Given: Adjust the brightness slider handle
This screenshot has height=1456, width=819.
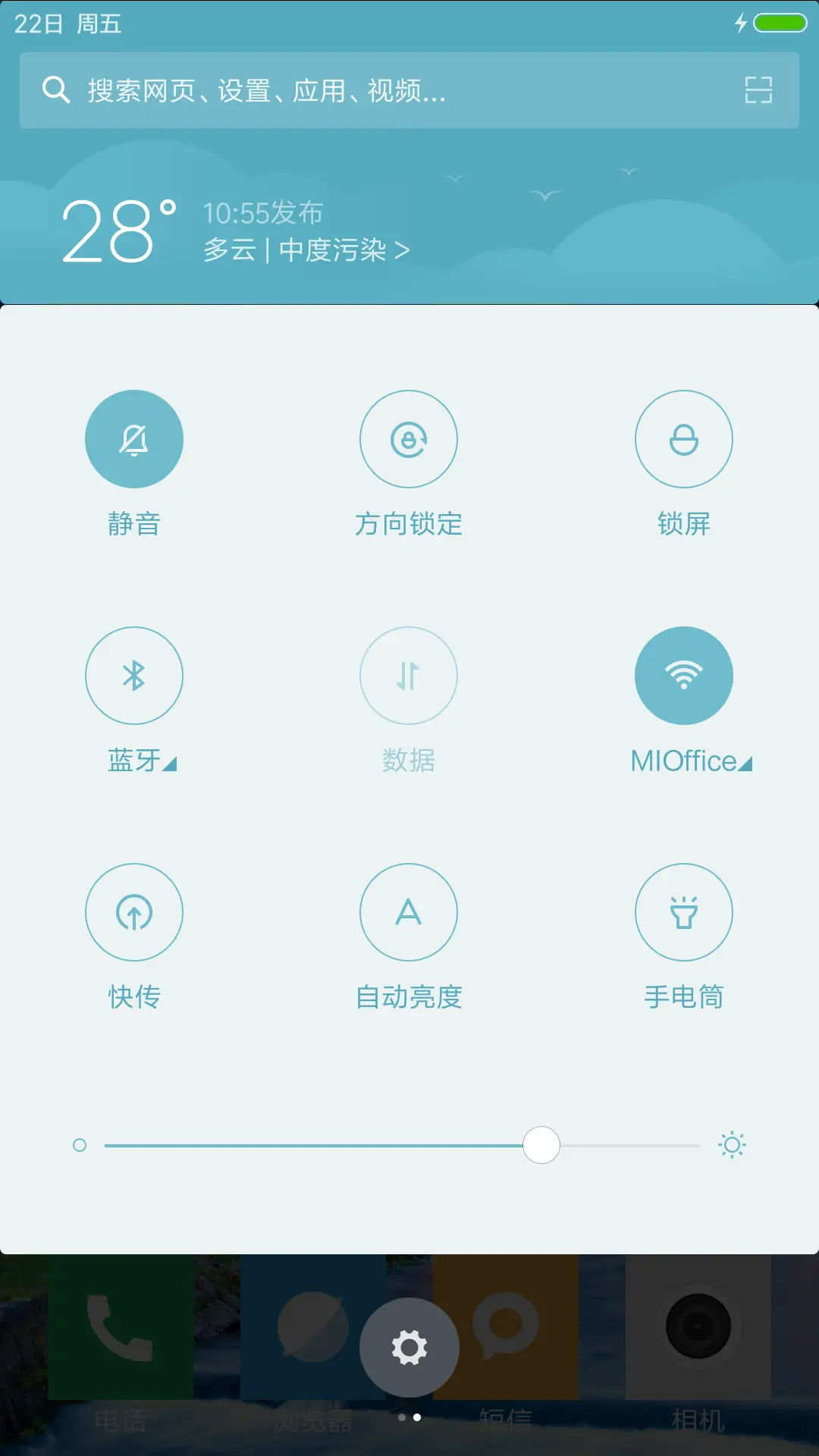Looking at the screenshot, I should 541,1147.
